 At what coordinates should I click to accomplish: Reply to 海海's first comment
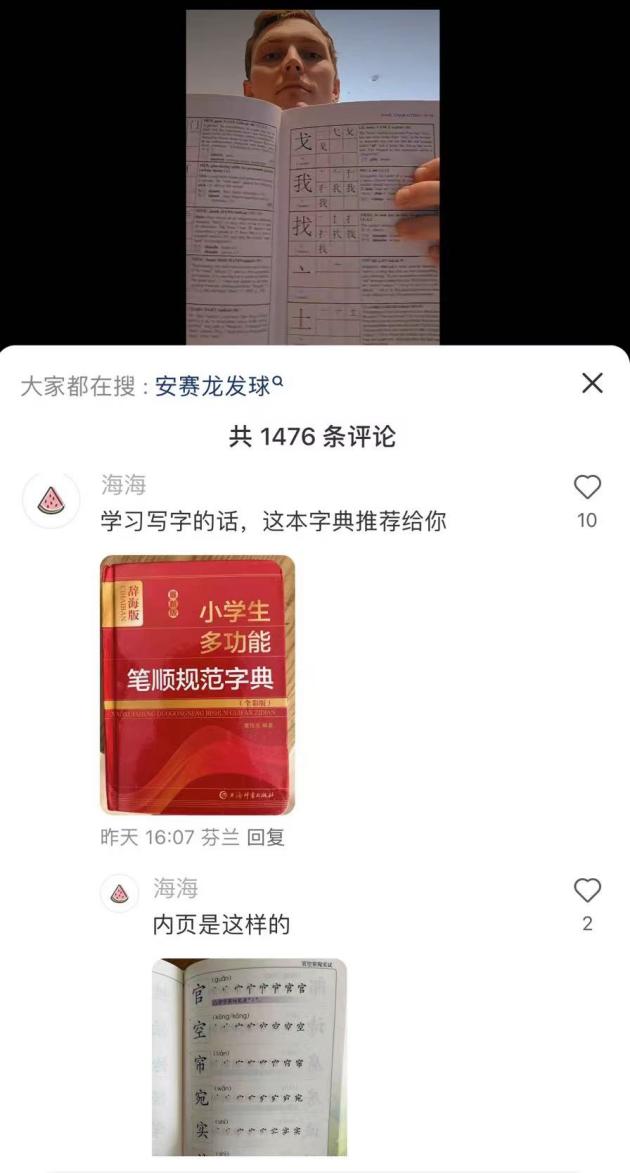pyautogui.click(x=266, y=838)
